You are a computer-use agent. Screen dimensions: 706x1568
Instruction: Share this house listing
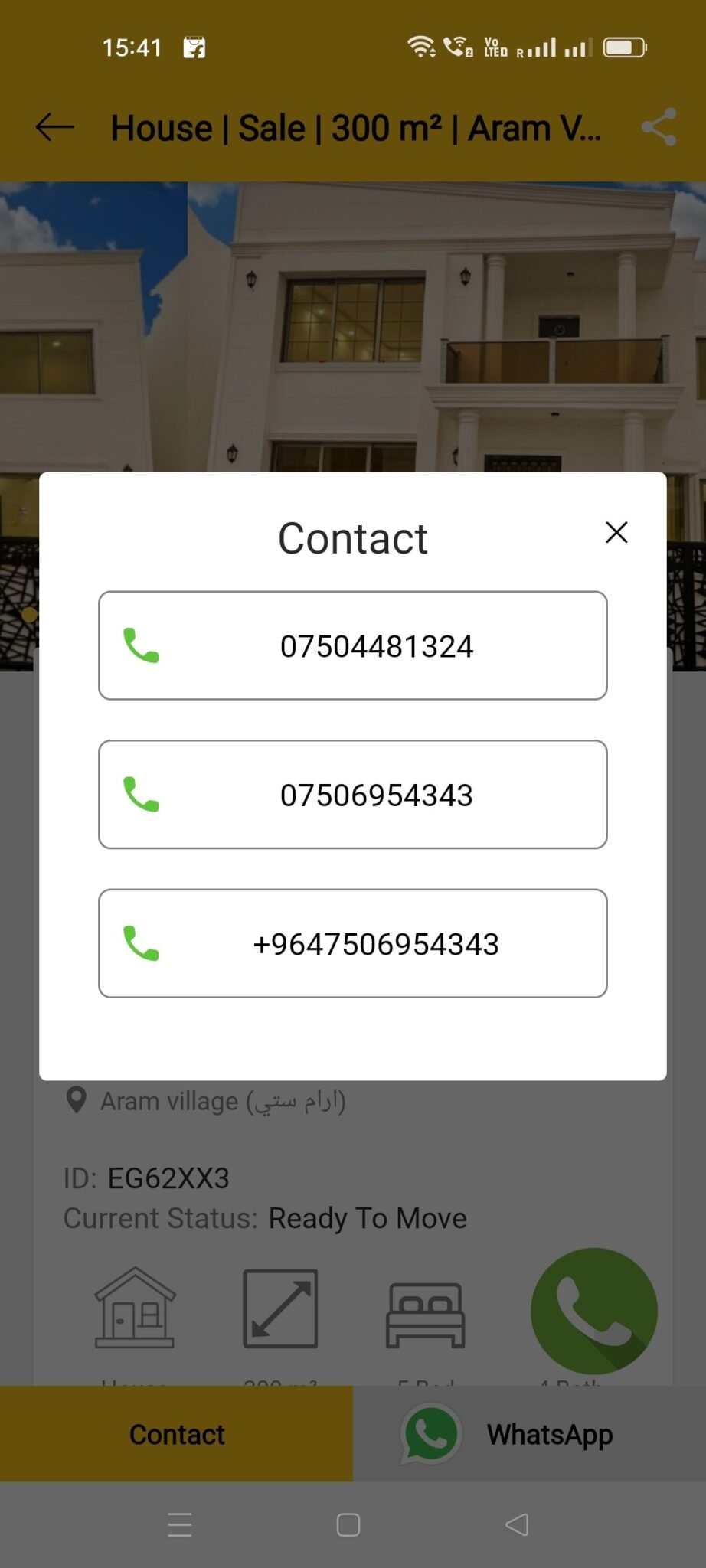(x=659, y=127)
